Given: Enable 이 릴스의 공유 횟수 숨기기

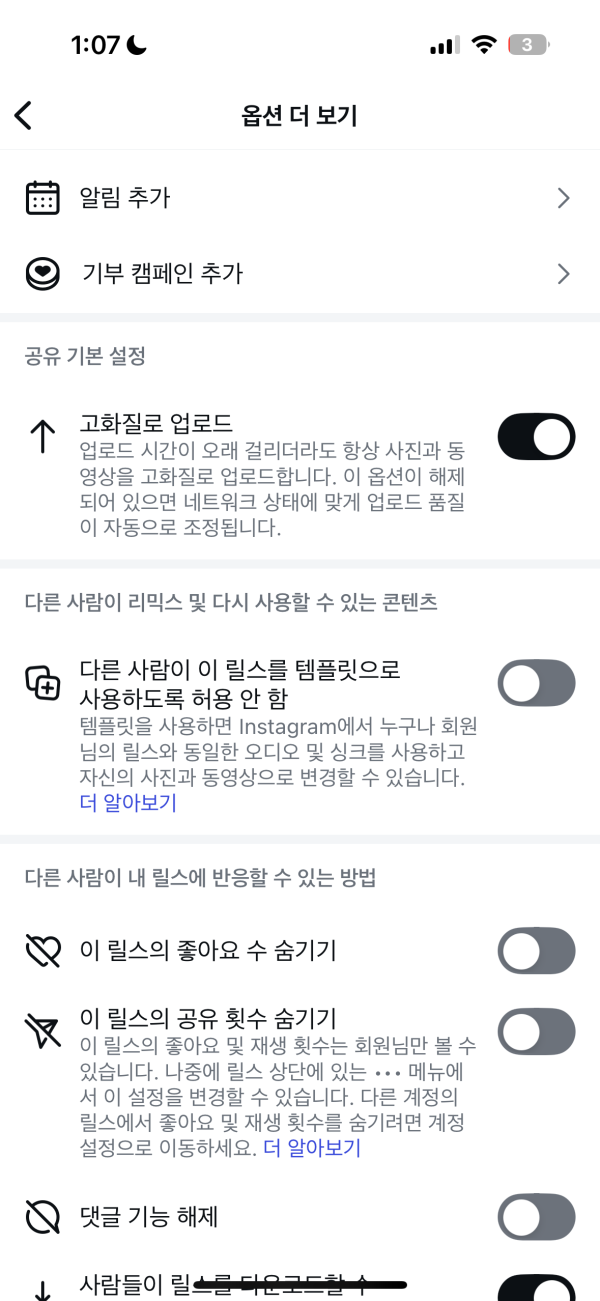Looking at the screenshot, I should tap(536, 1031).
